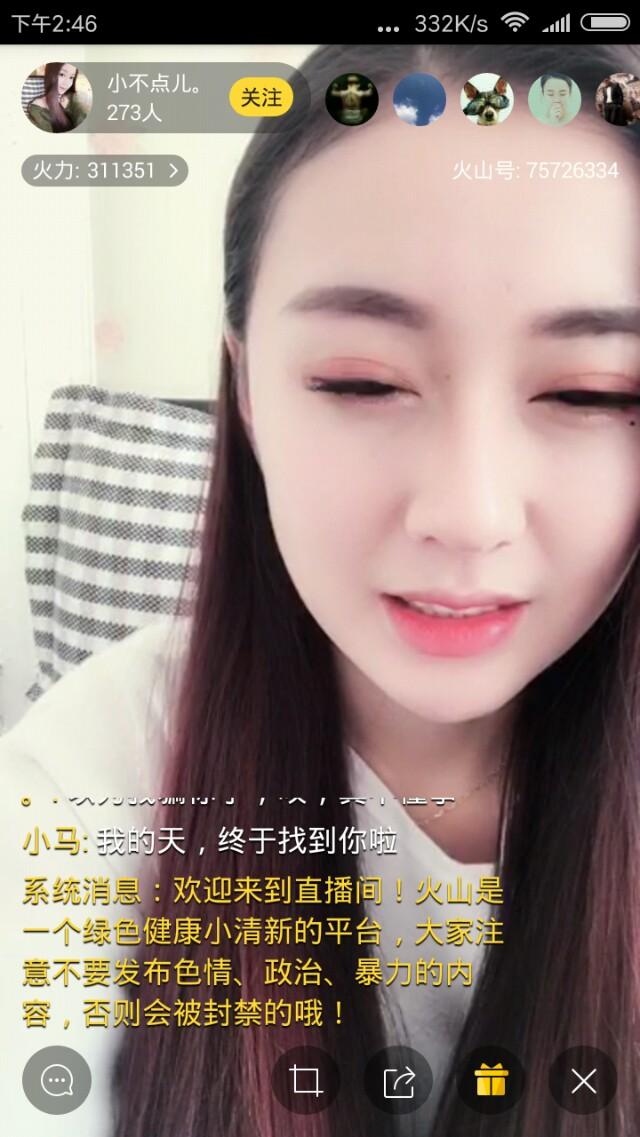This screenshot has width=640, height=1137.
Task: Open commenter 小马's profile
Action: point(56,842)
